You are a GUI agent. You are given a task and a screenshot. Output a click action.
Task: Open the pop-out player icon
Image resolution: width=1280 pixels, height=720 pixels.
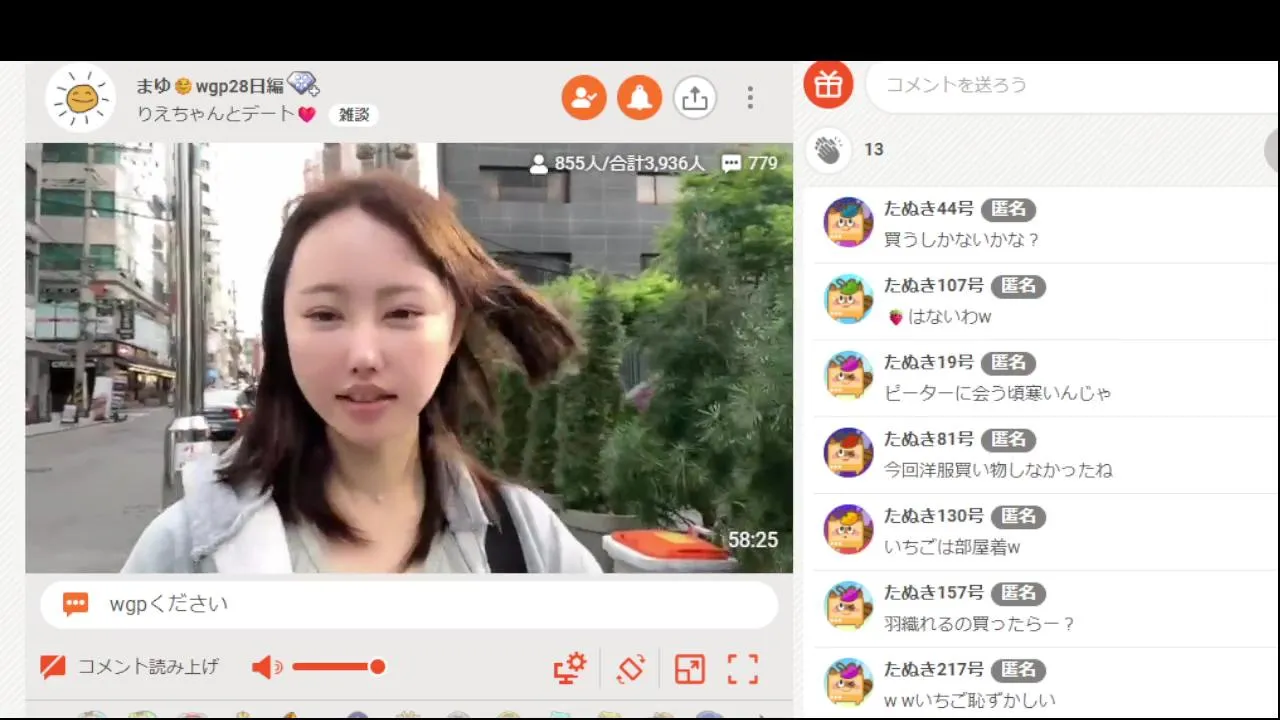point(689,669)
